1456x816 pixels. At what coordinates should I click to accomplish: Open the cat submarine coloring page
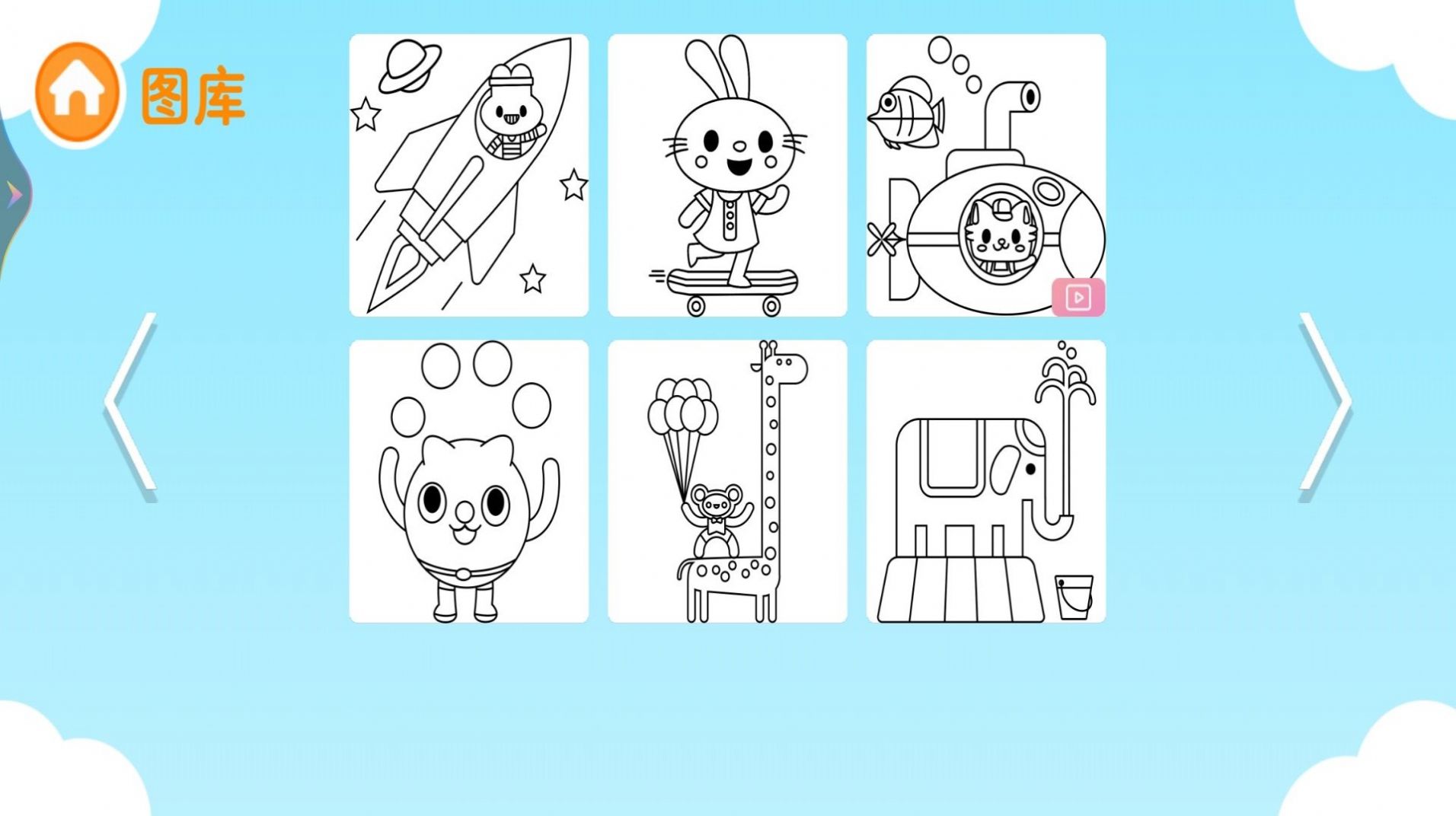click(x=985, y=175)
